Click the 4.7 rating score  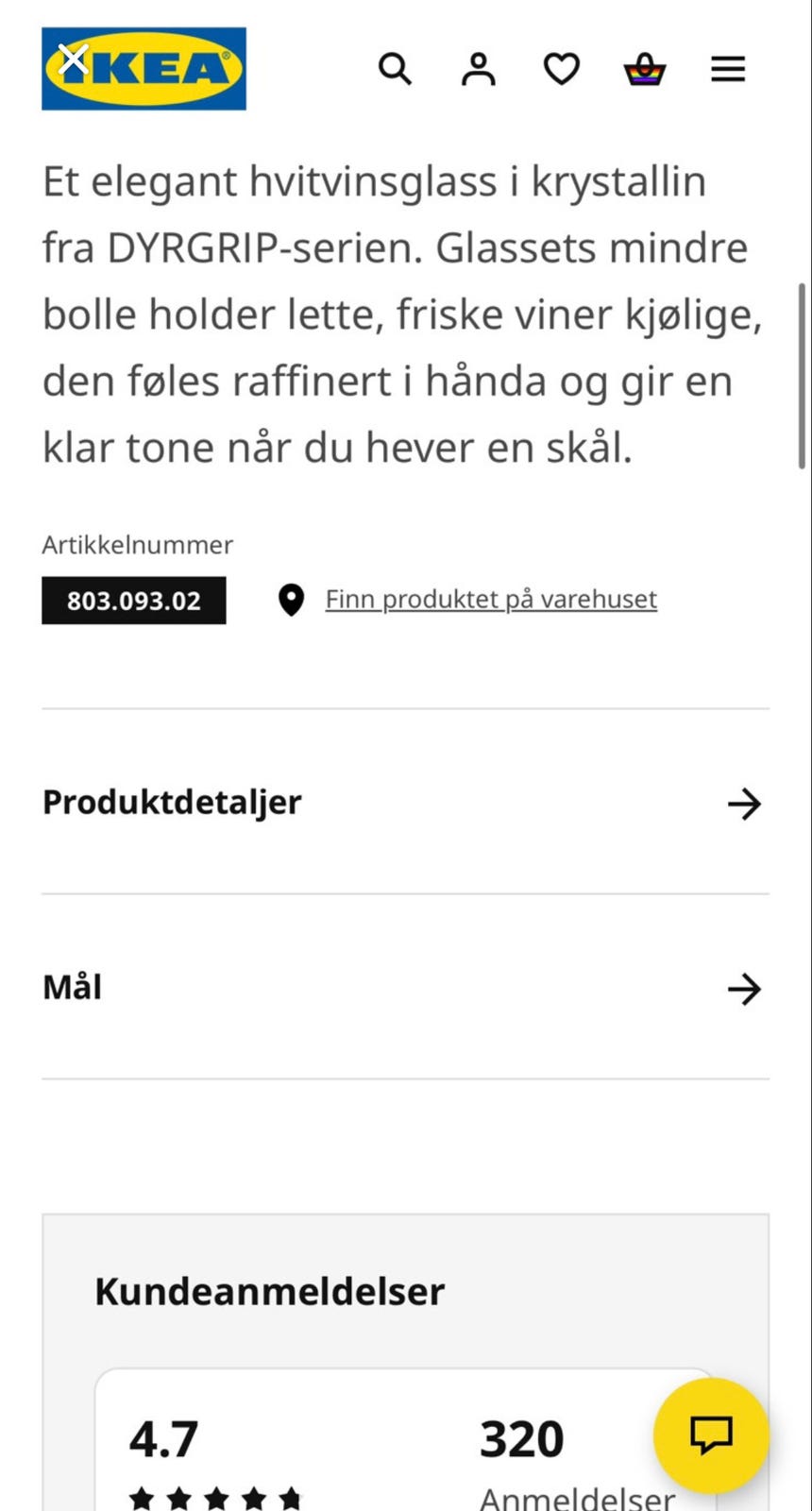161,1438
